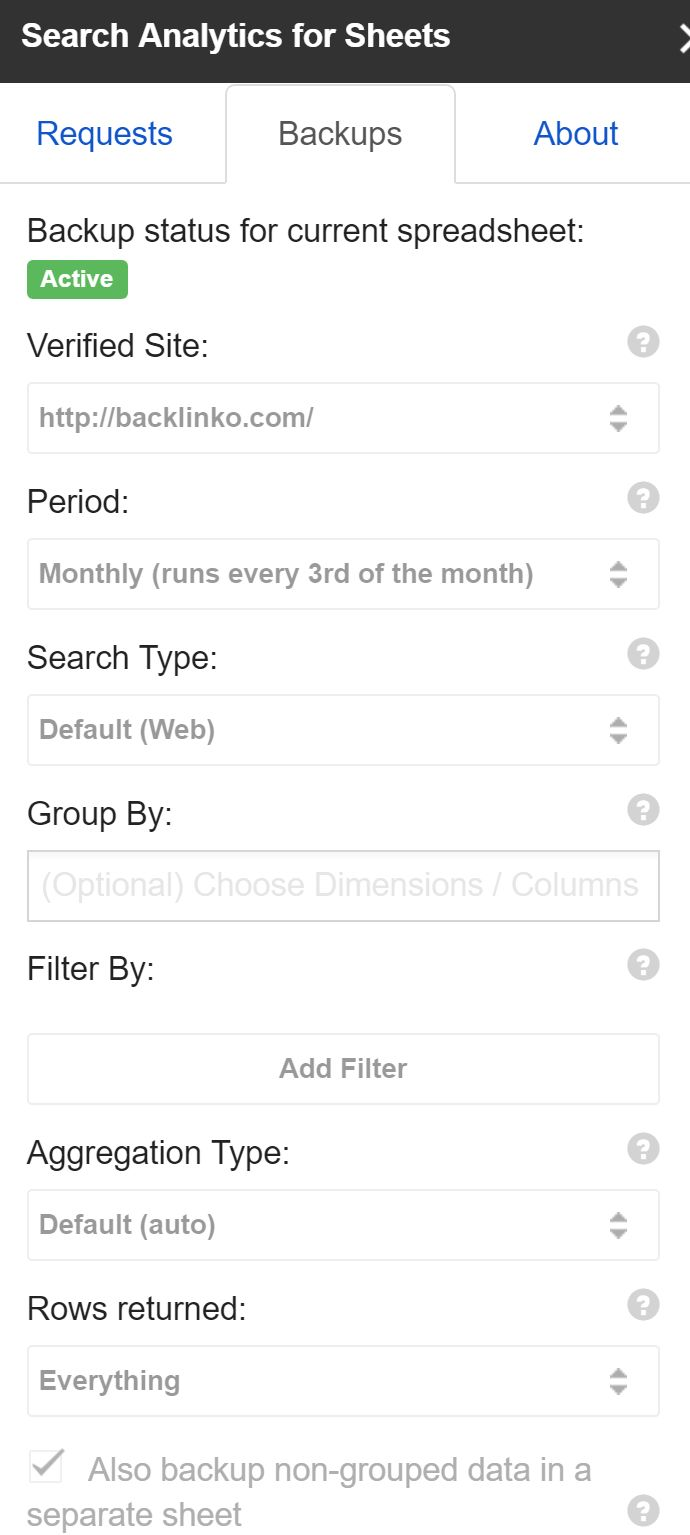Switch to the Requests tab

tap(104, 134)
